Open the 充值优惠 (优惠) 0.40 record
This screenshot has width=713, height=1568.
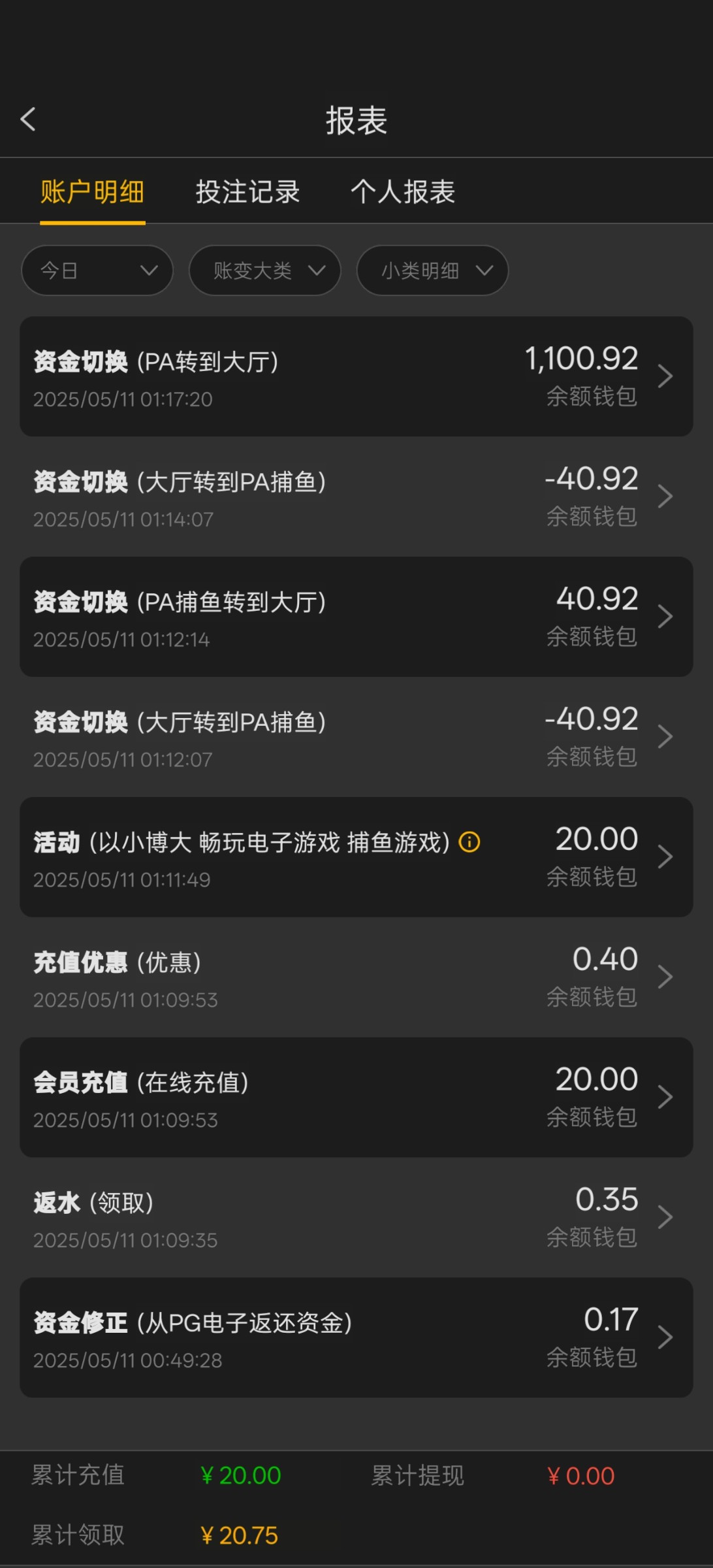pyautogui.click(x=356, y=978)
